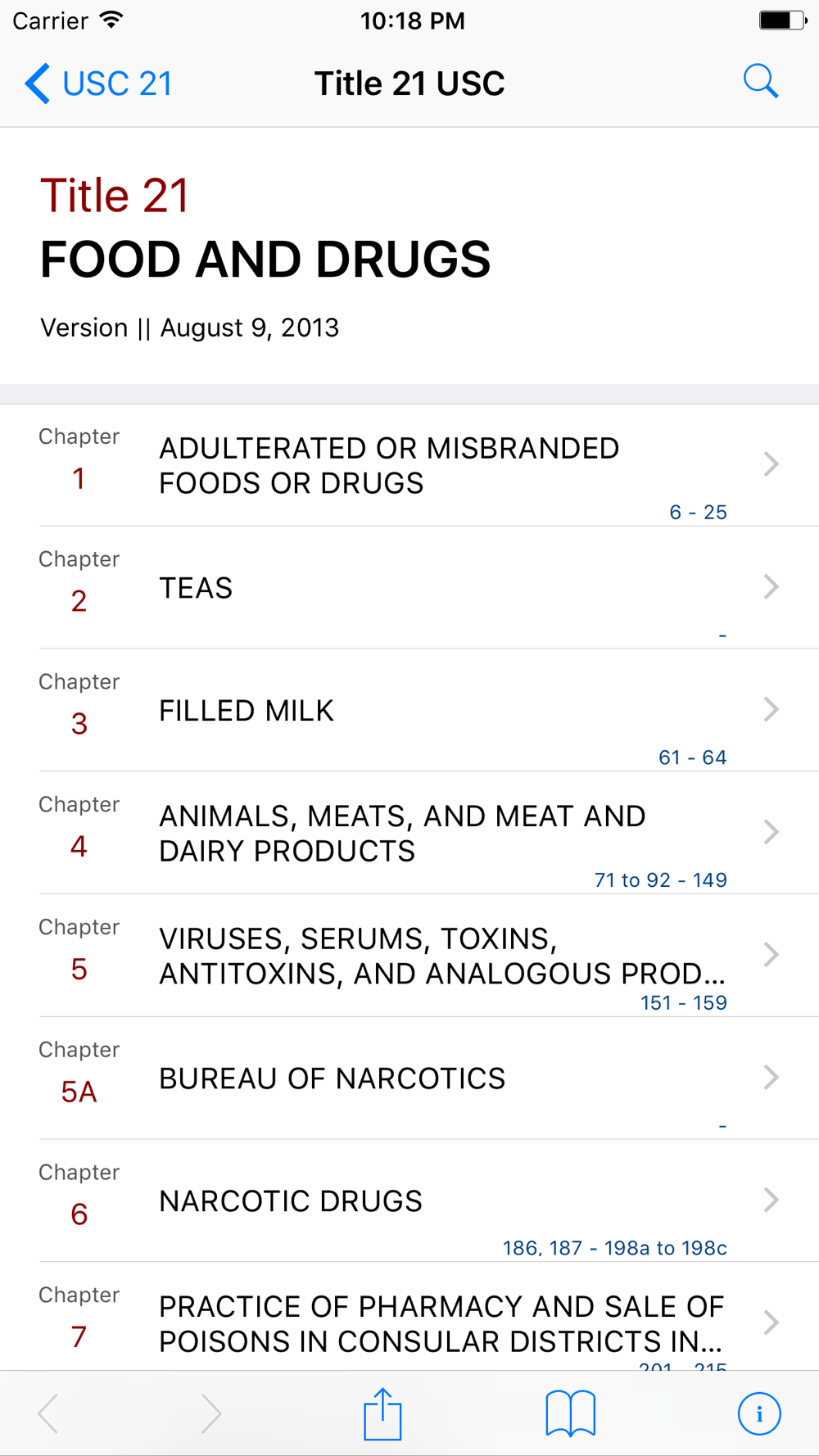View Chapter 5 Viruses, Serums, Toxins
Viewport: 819px width, 1456px height.
click(409, 956)
